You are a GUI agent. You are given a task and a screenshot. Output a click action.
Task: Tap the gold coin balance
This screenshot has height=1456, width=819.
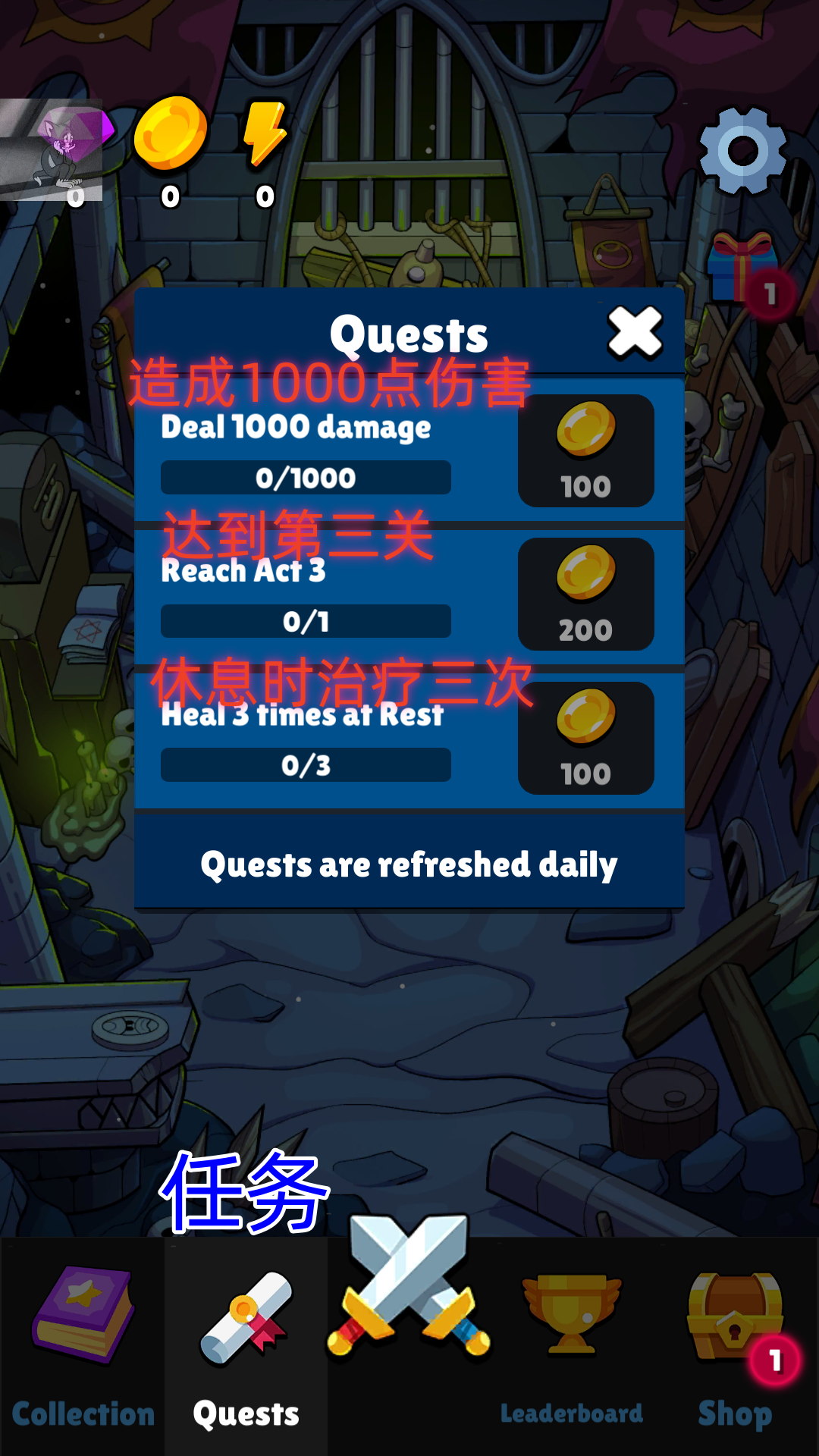pos(171,134)
